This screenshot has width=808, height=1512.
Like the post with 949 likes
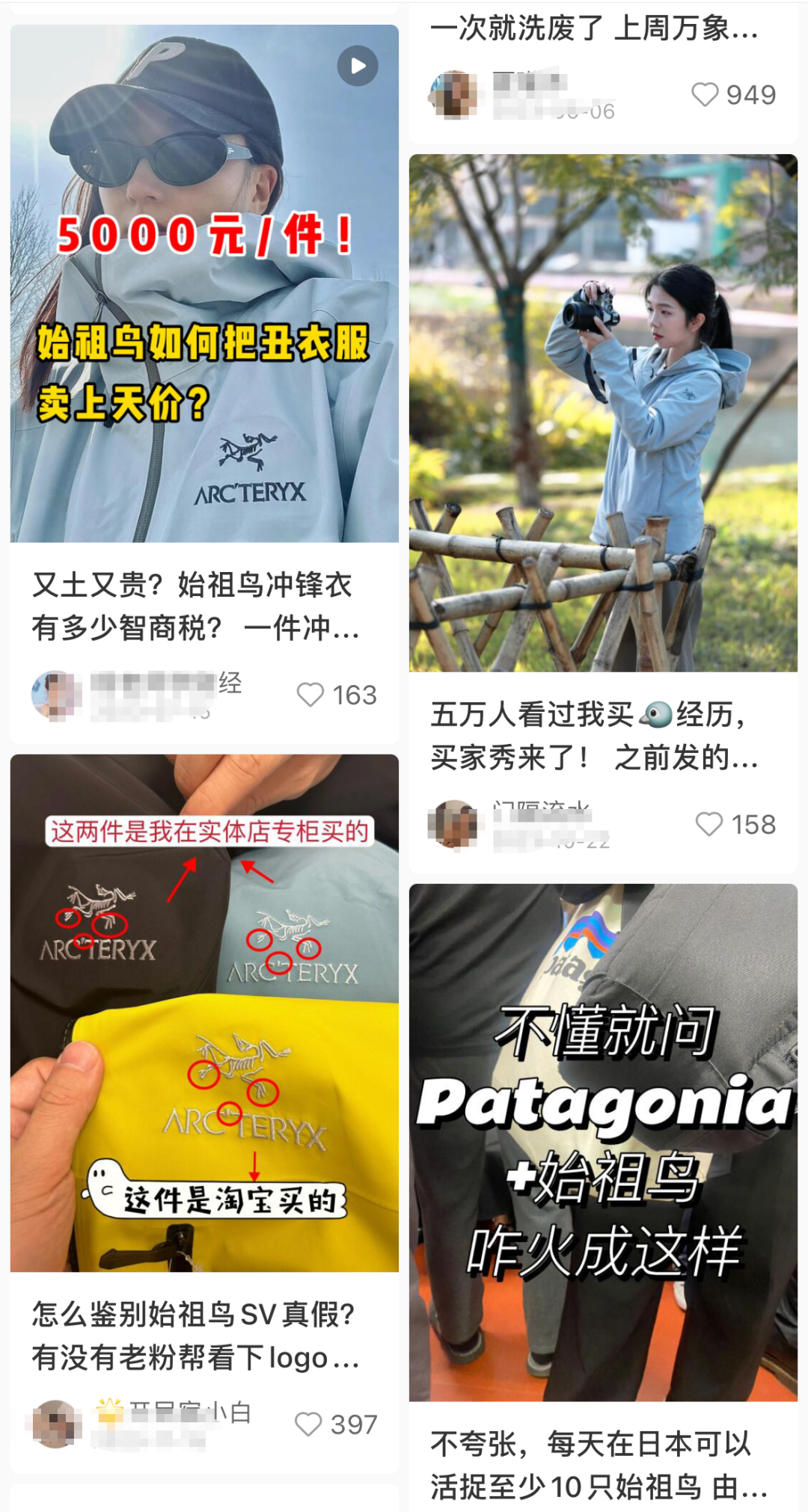tap(705, 95)
